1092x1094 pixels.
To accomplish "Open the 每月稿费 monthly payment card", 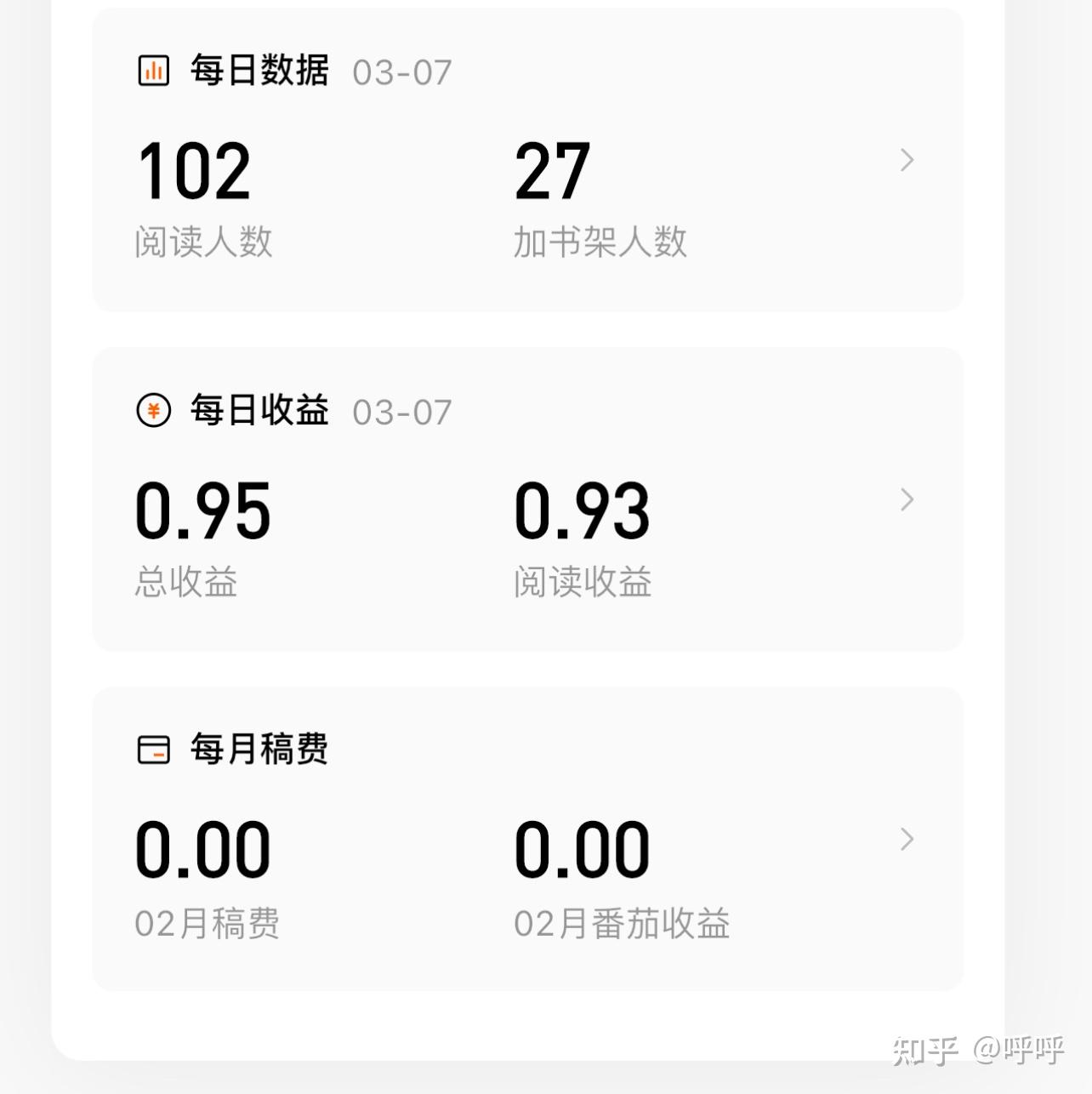I will click(907, 839).
